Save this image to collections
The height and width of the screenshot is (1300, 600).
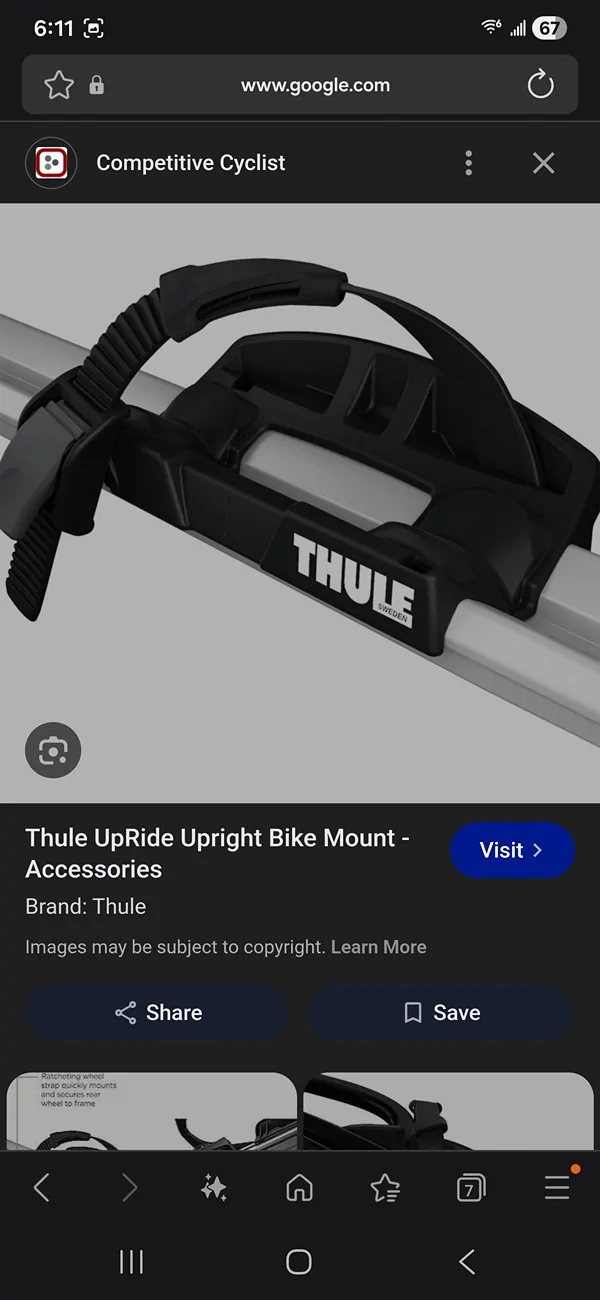coord(441,1013)
